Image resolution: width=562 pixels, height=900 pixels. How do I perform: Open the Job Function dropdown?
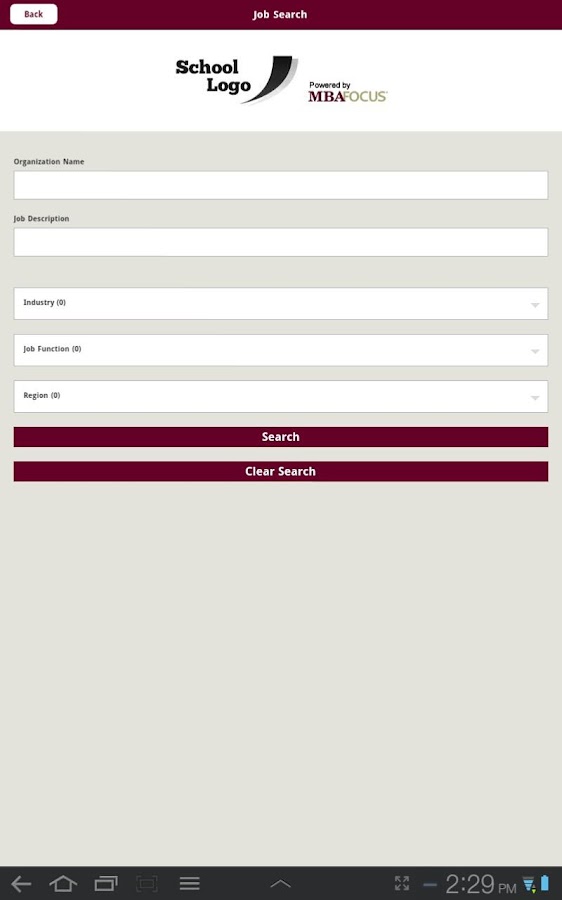click(x=281, y=350)
